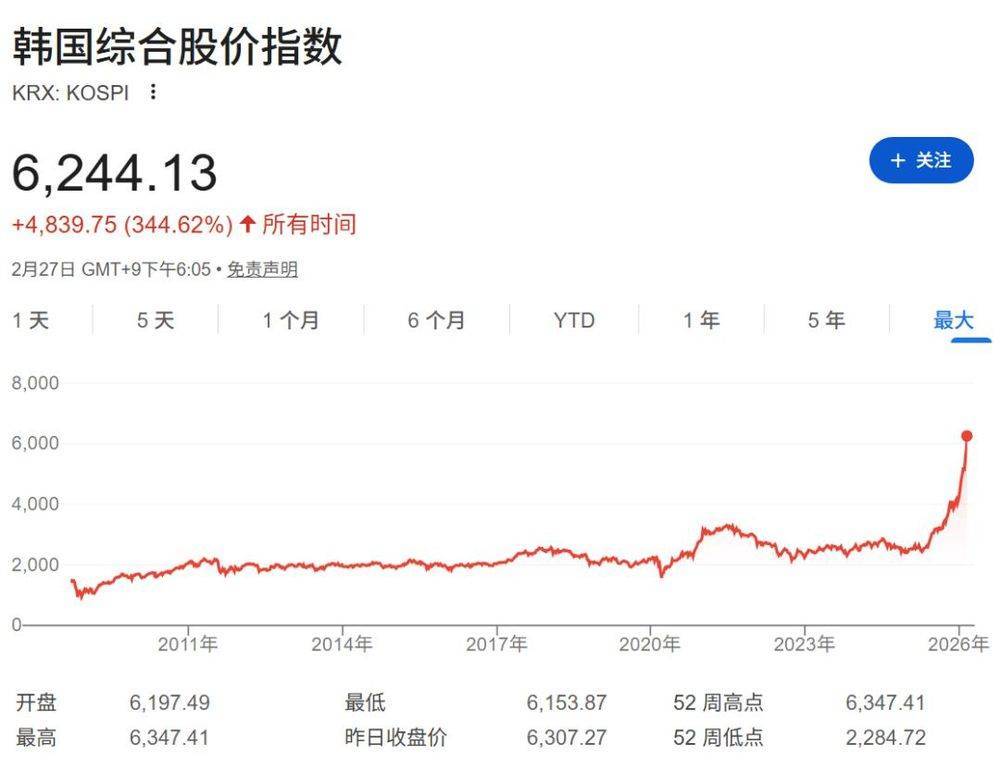Show the 1 个月 chart range
Image resolution: width=1000 pixels, height=769 pixels.
291,319
